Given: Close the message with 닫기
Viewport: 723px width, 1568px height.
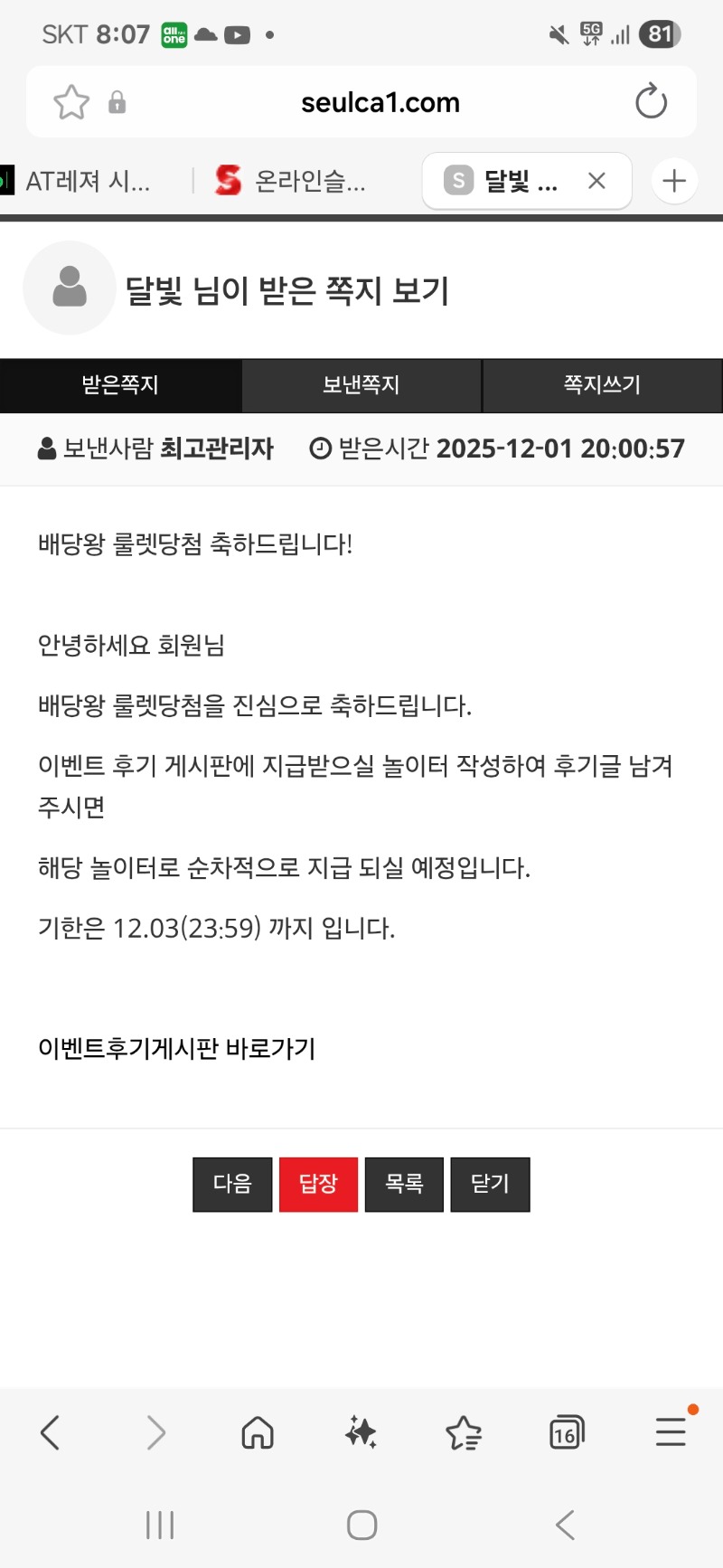Looking at the screenshot, I should click(490, 1184).
